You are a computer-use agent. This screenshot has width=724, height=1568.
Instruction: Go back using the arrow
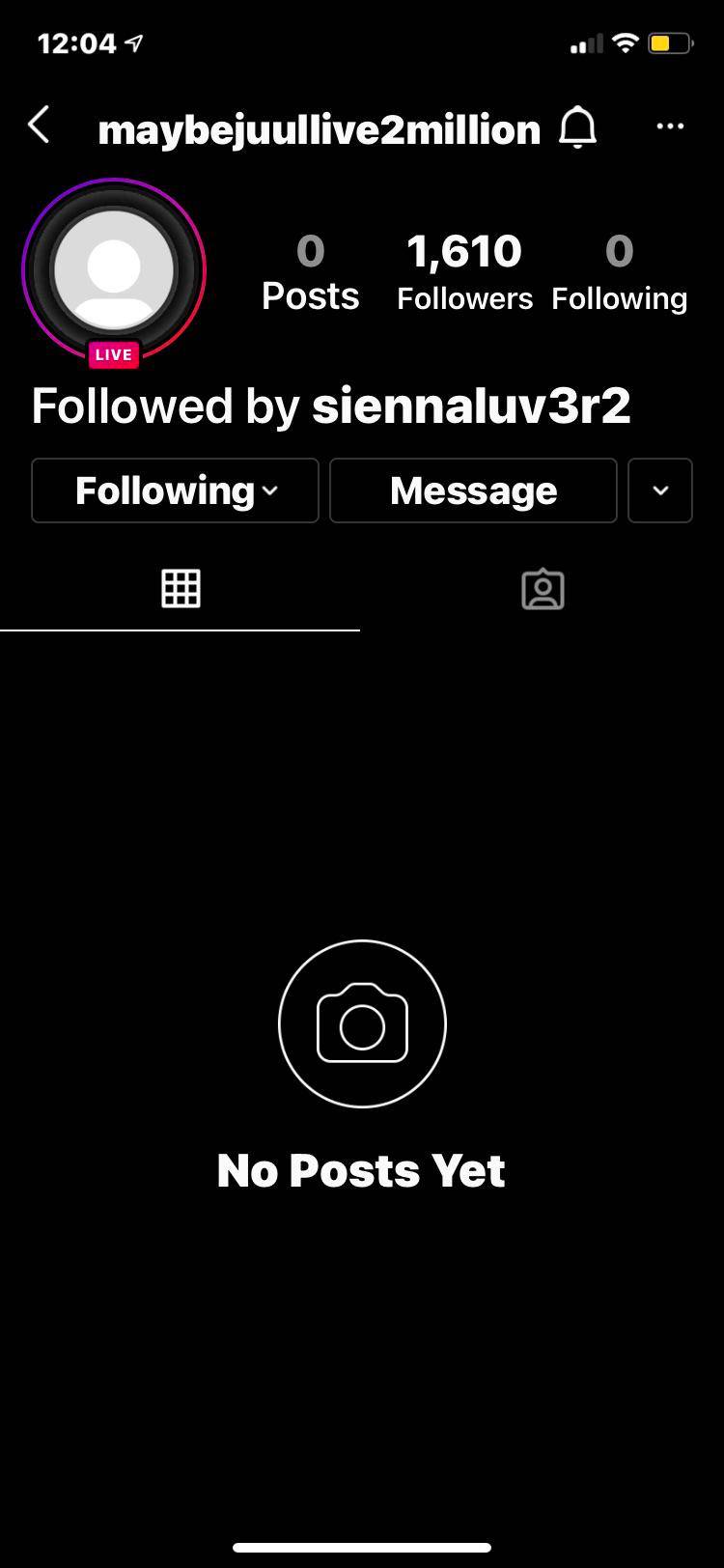pos(39,126)
